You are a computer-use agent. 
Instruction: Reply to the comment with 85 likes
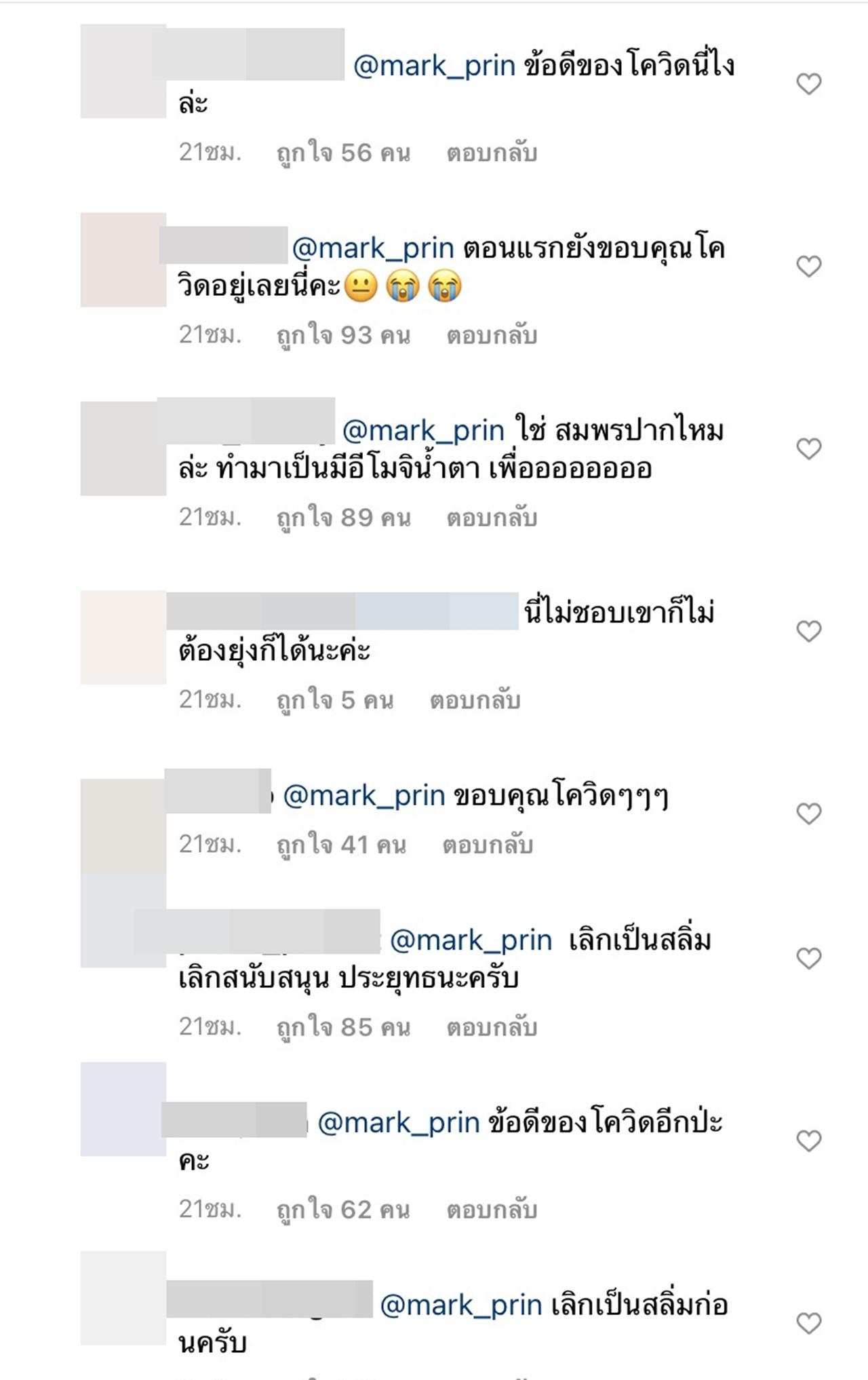[492, 1028]
